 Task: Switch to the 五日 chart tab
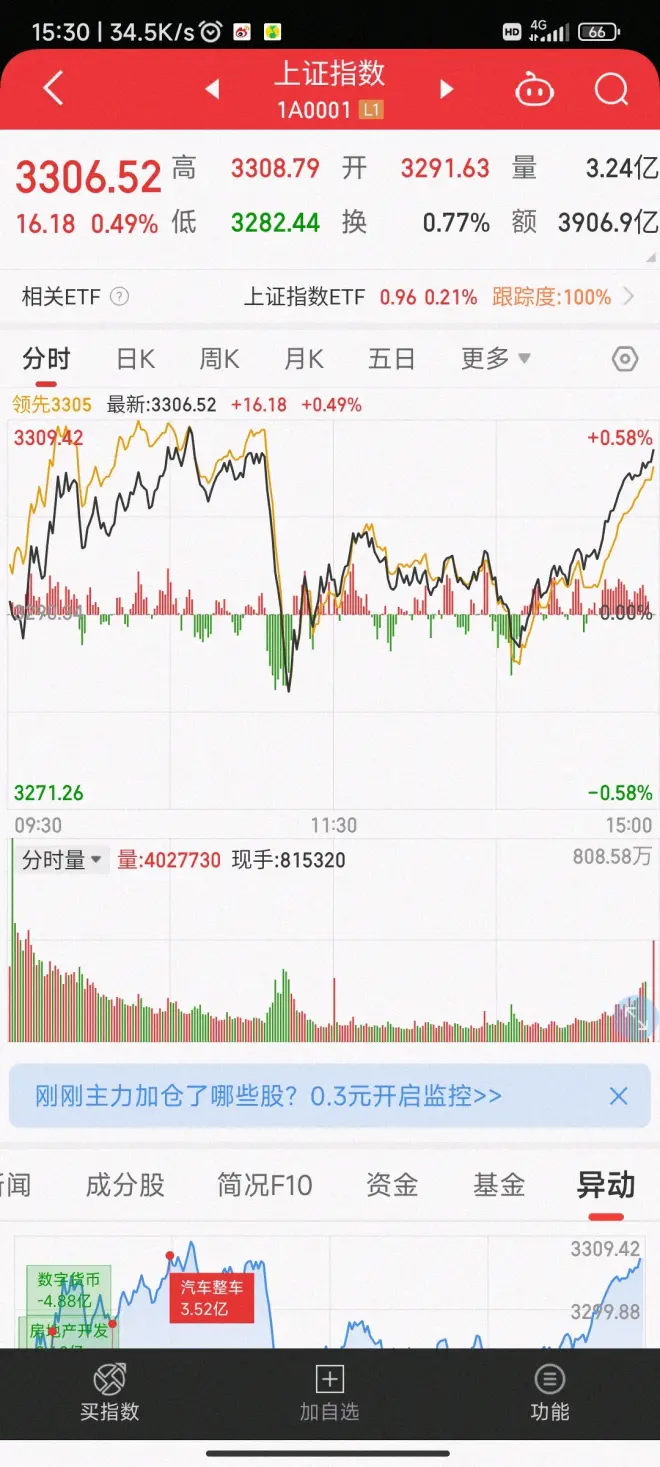click(x=391, y=359)
